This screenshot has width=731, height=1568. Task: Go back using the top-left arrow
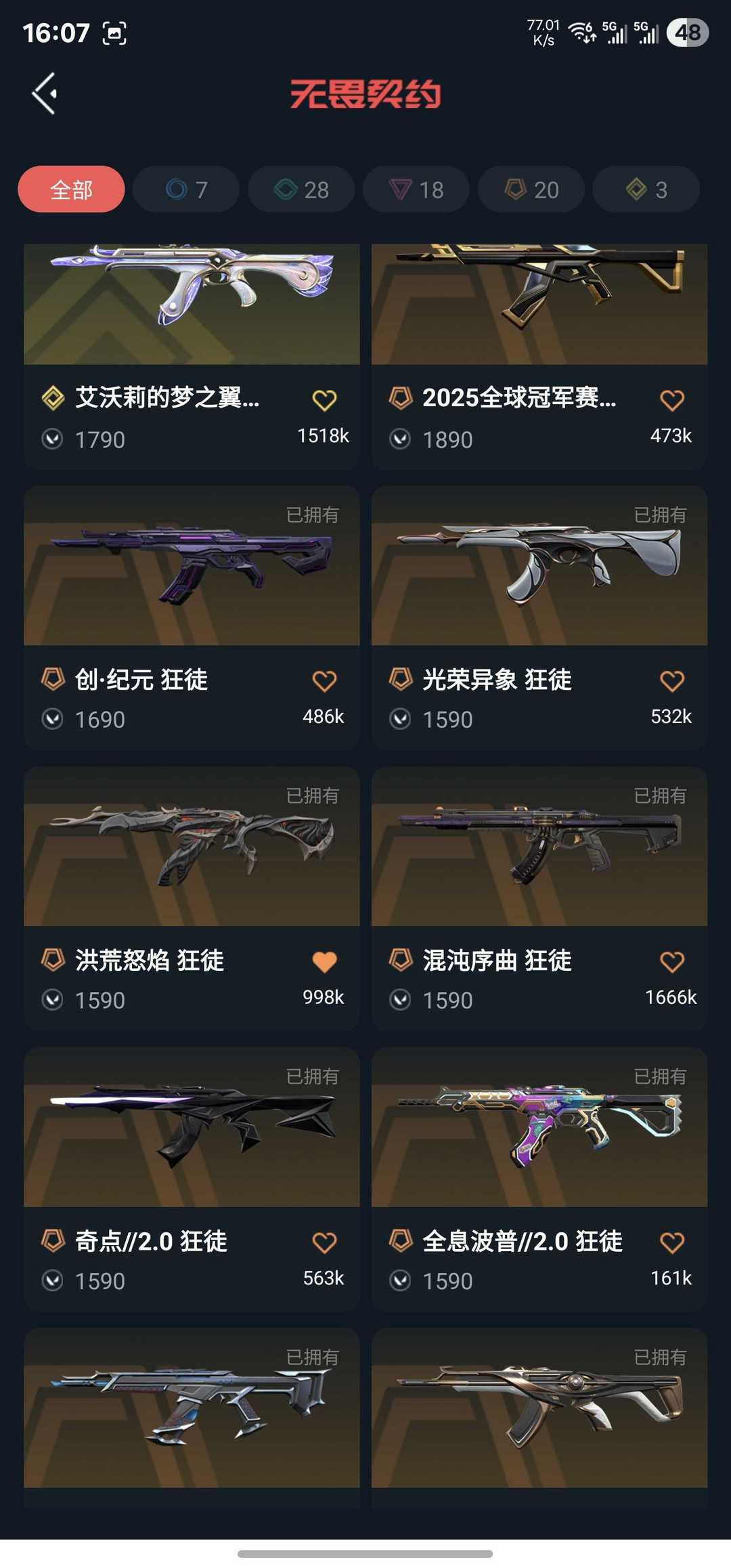45,93
